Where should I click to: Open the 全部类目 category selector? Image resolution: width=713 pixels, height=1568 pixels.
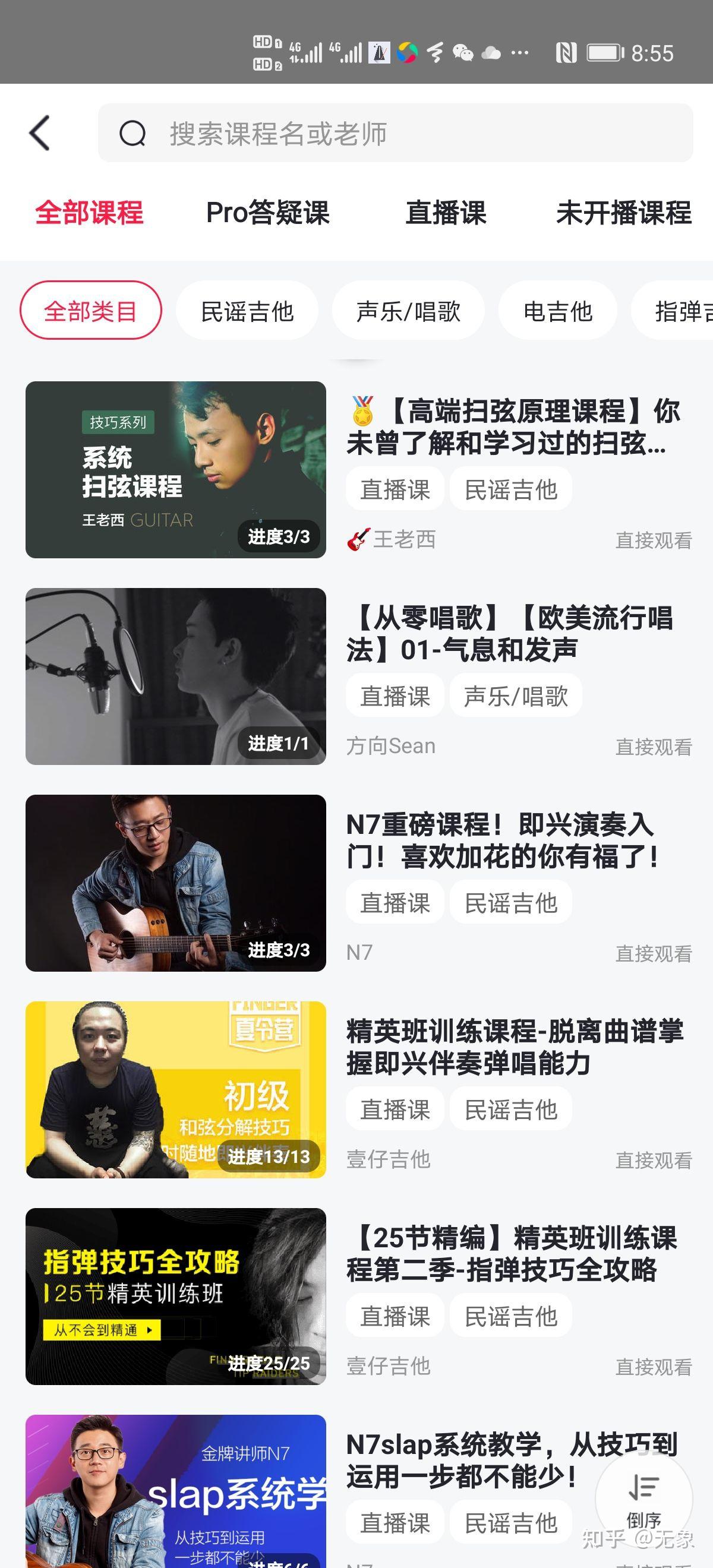click(92, 311)
